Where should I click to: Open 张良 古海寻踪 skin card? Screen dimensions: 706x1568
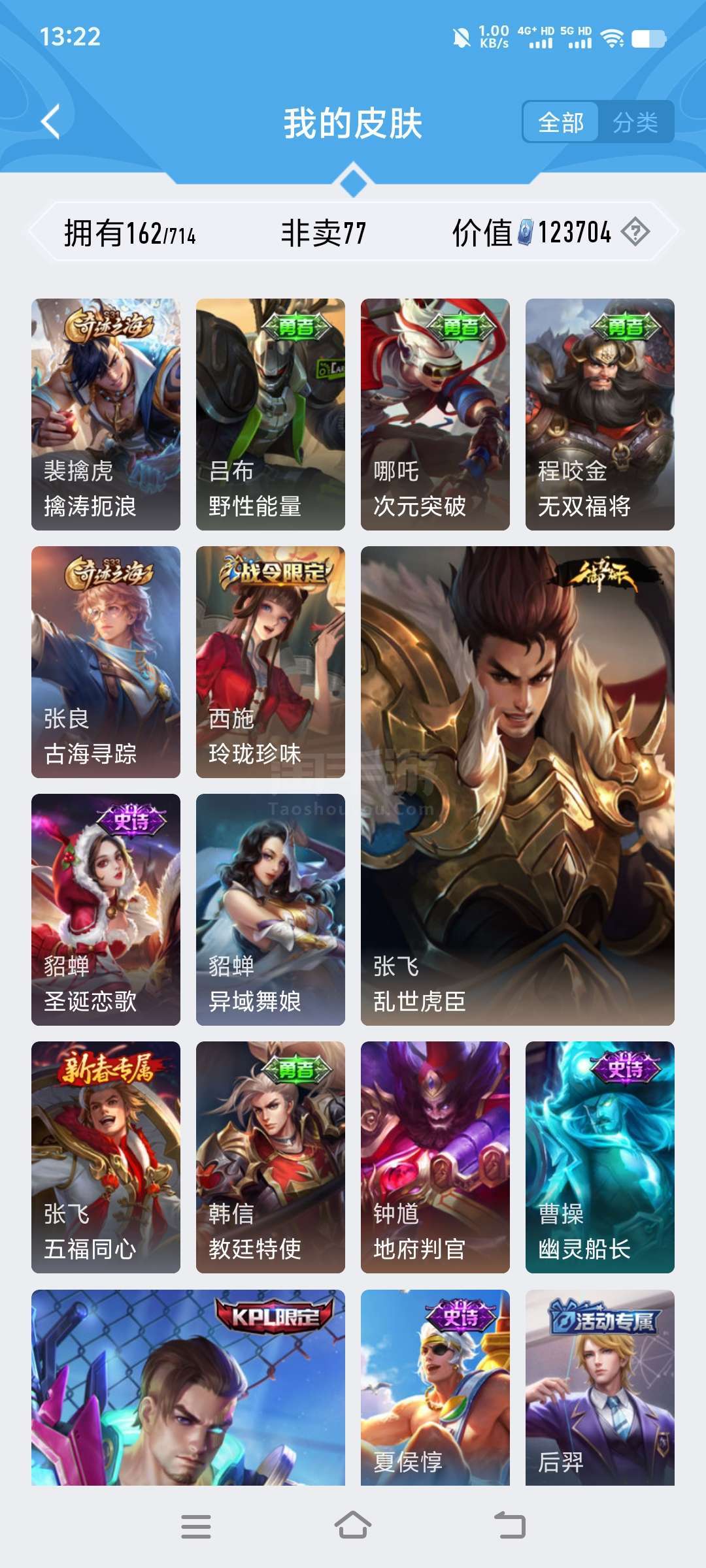106,662
